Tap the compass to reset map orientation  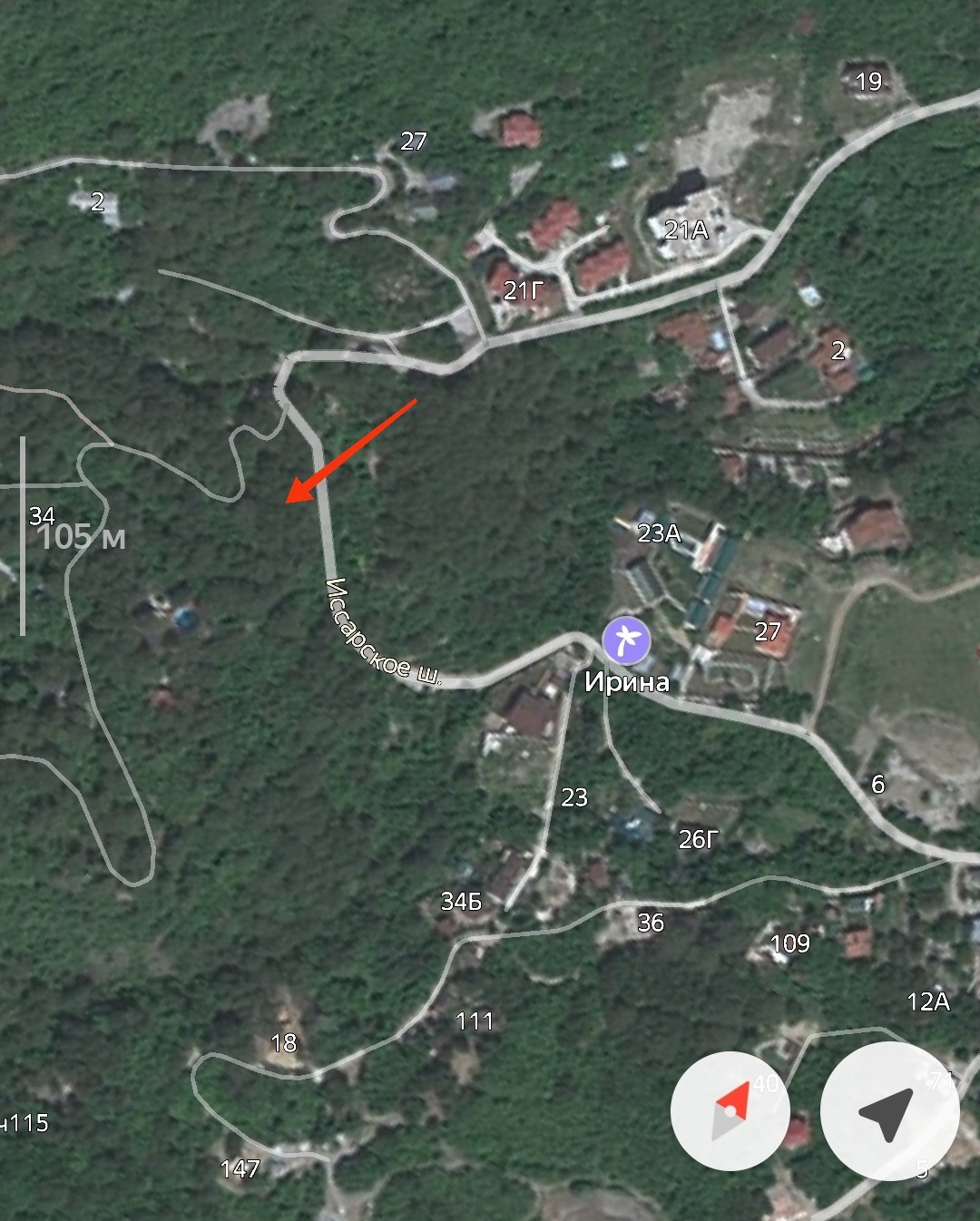pyautogui.click(x=730, y=1110)
